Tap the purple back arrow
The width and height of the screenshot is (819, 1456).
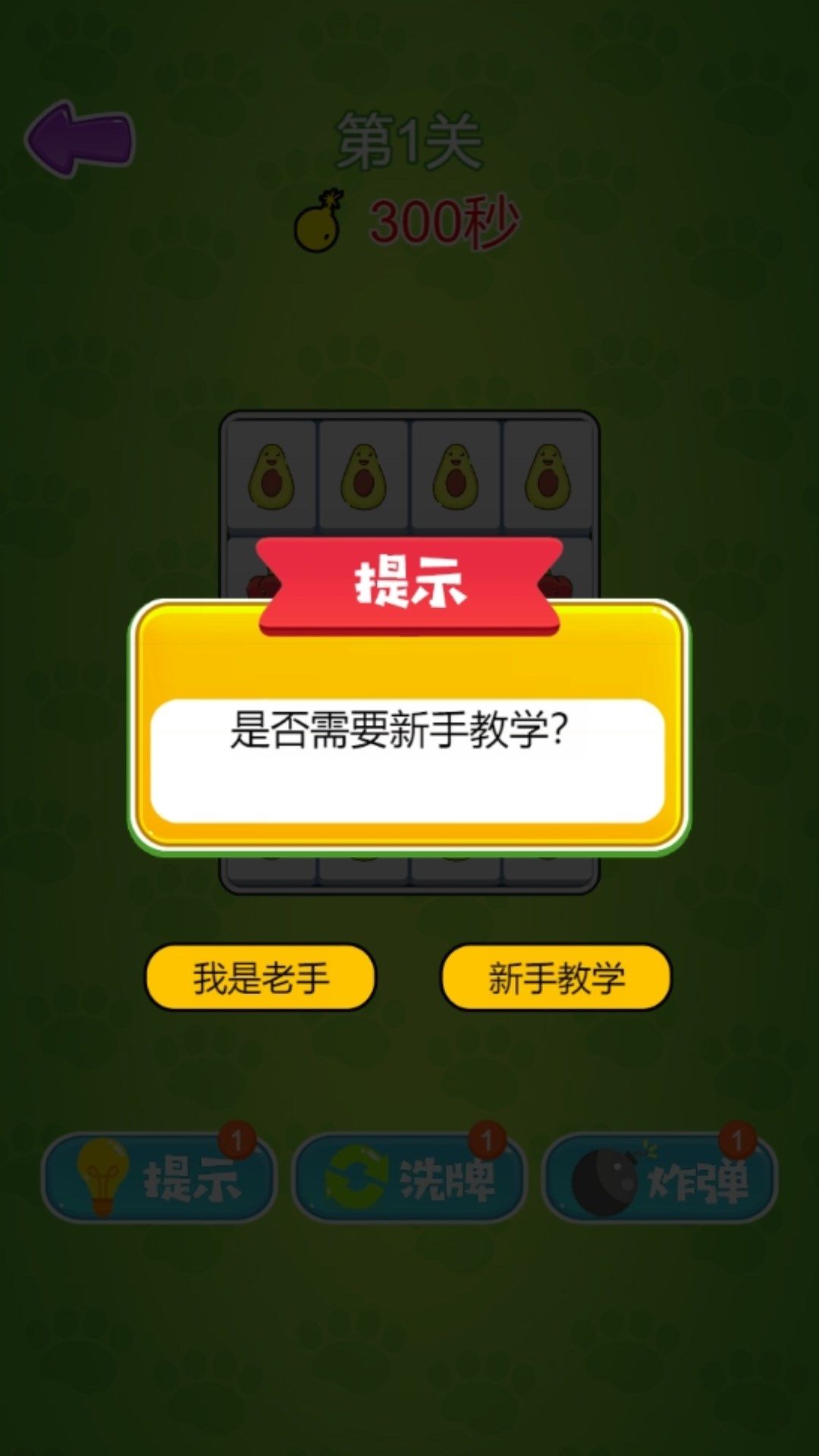[x=80, y=140]
